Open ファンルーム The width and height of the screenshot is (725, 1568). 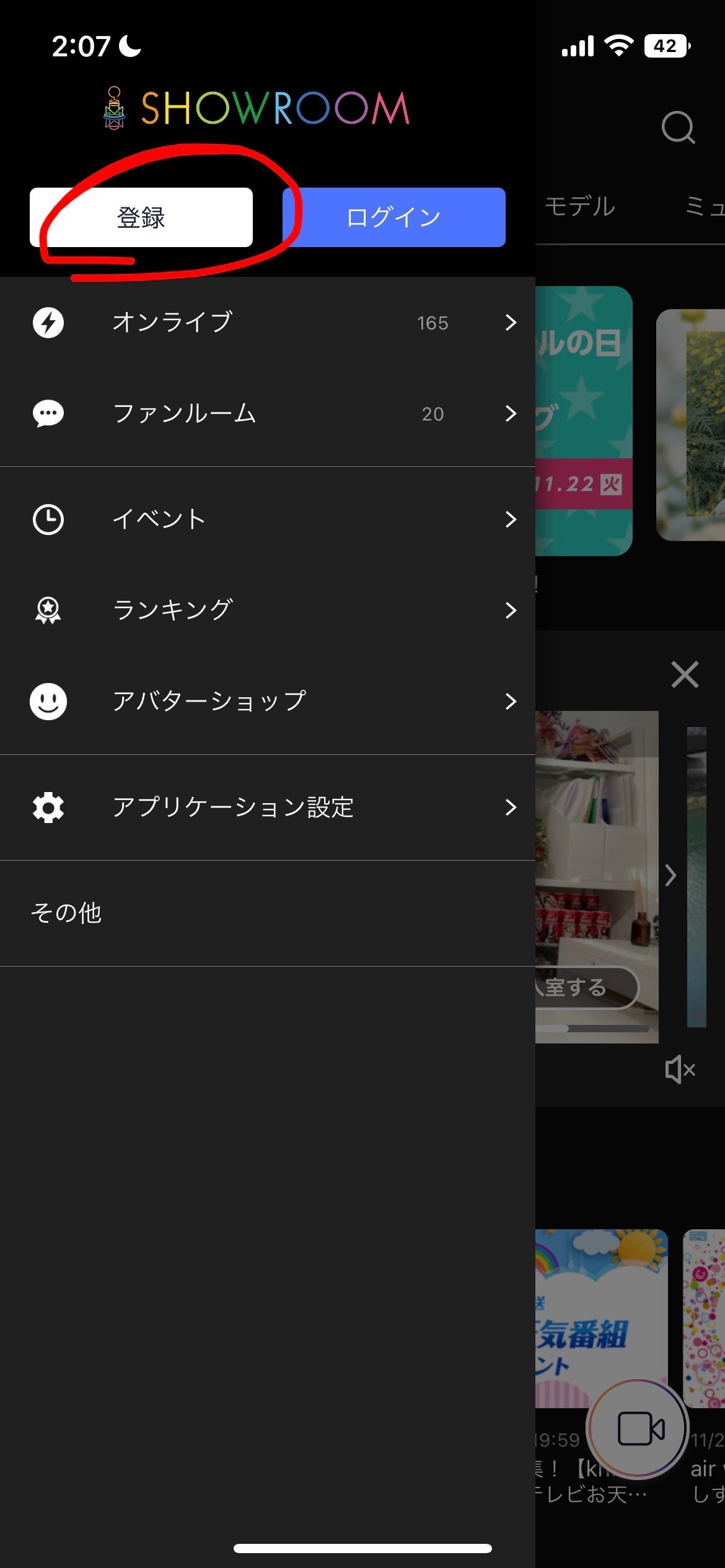tap(268, 413)
